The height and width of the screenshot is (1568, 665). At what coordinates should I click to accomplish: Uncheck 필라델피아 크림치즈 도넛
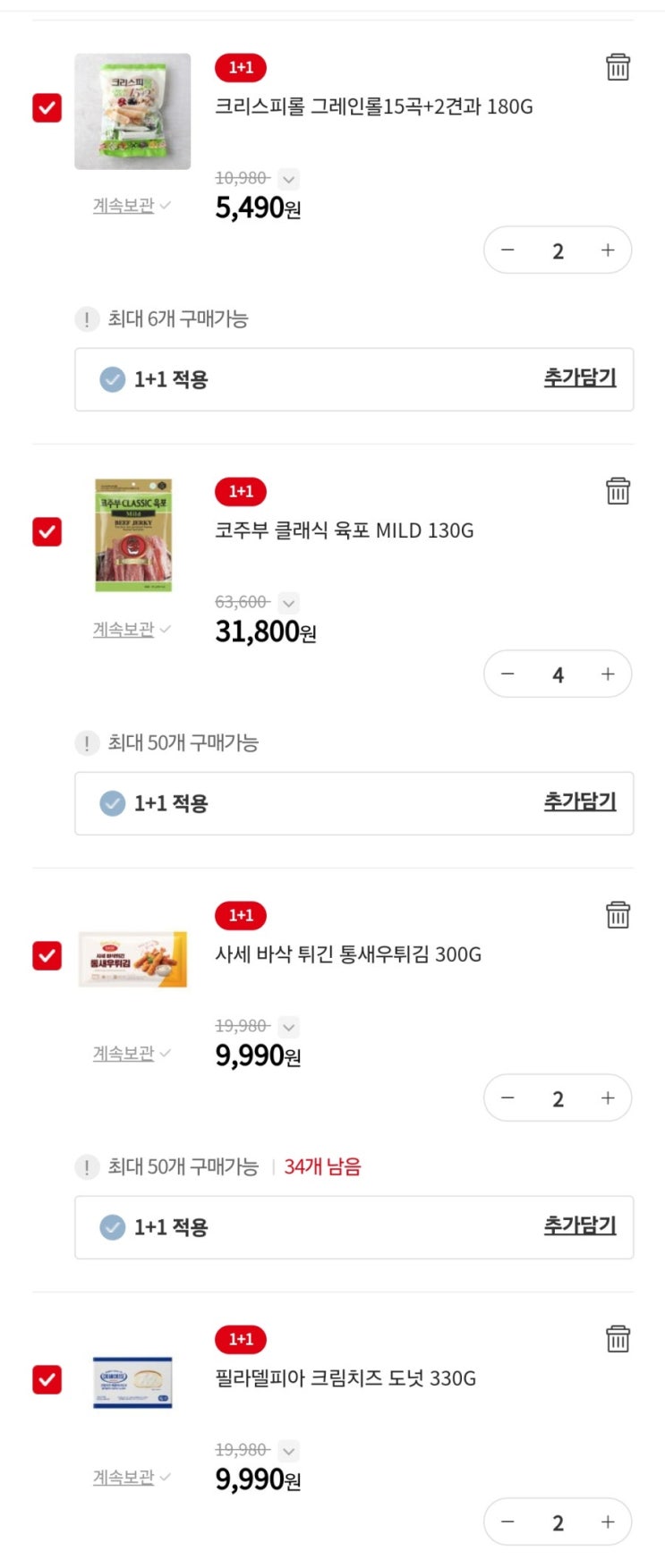point(47,1380)
